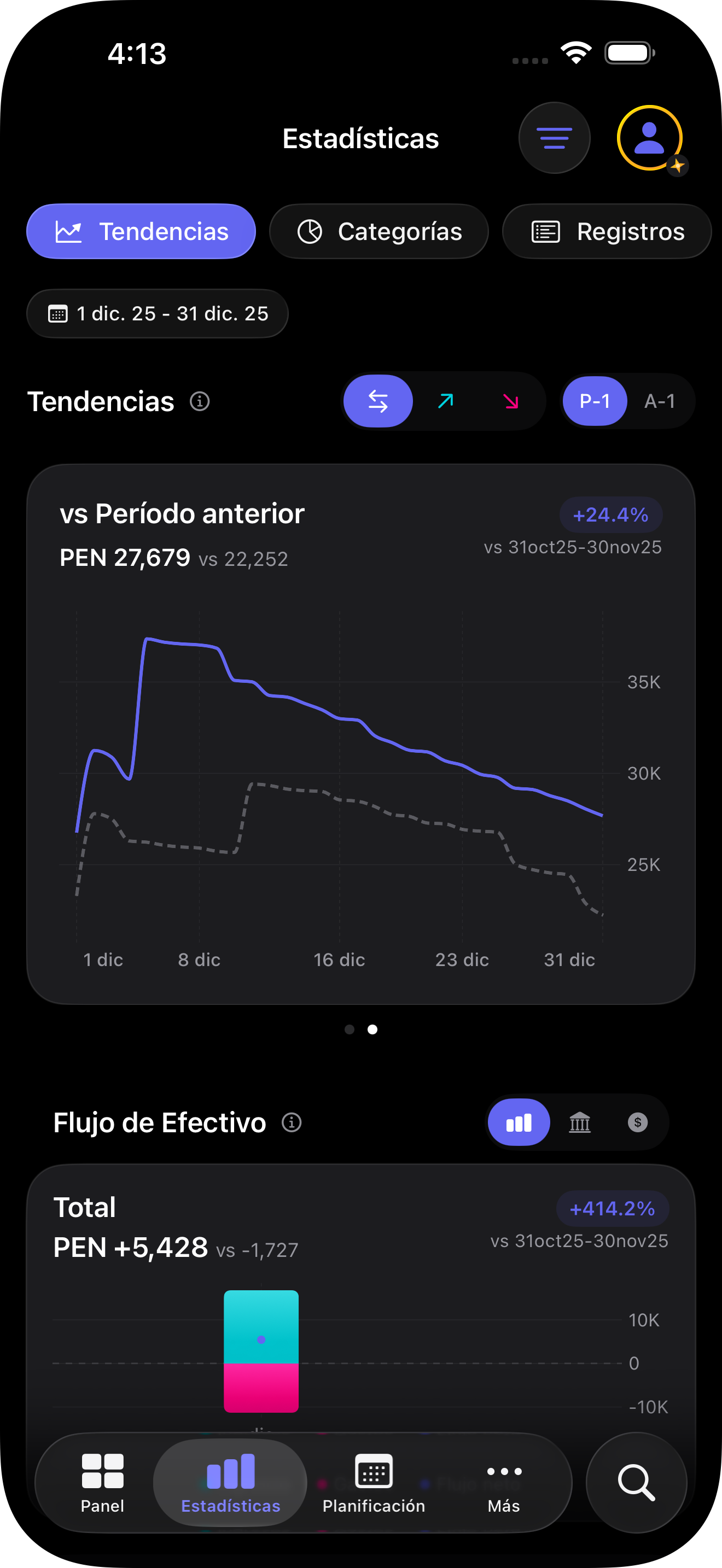Switch to the Registros tab

(x=605, y=231)
